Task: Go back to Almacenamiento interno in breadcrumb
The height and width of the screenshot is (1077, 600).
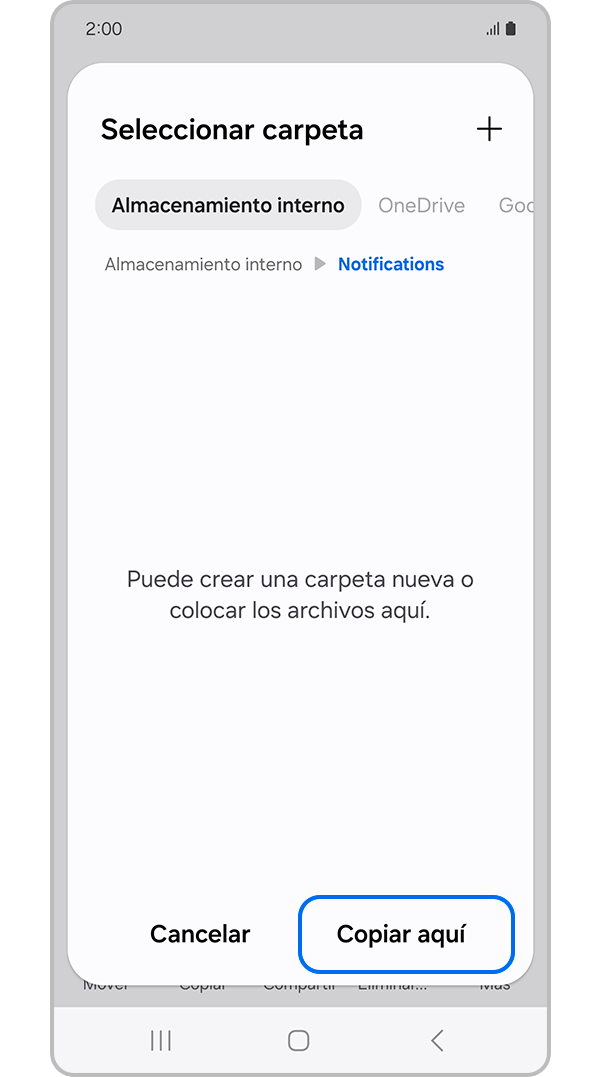Action: tap(203, 264)
